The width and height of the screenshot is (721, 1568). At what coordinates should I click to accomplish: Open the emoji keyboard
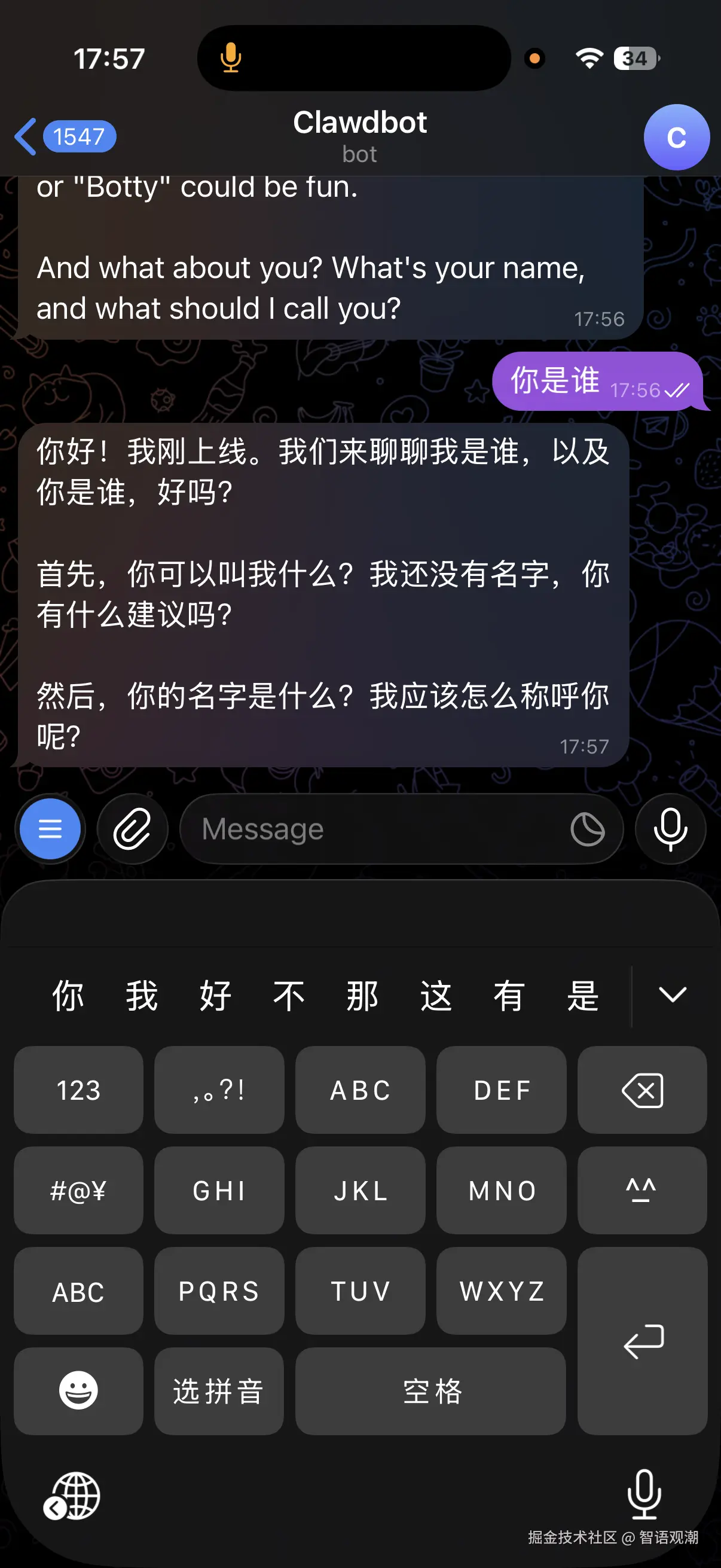[x=78, y=1391]
